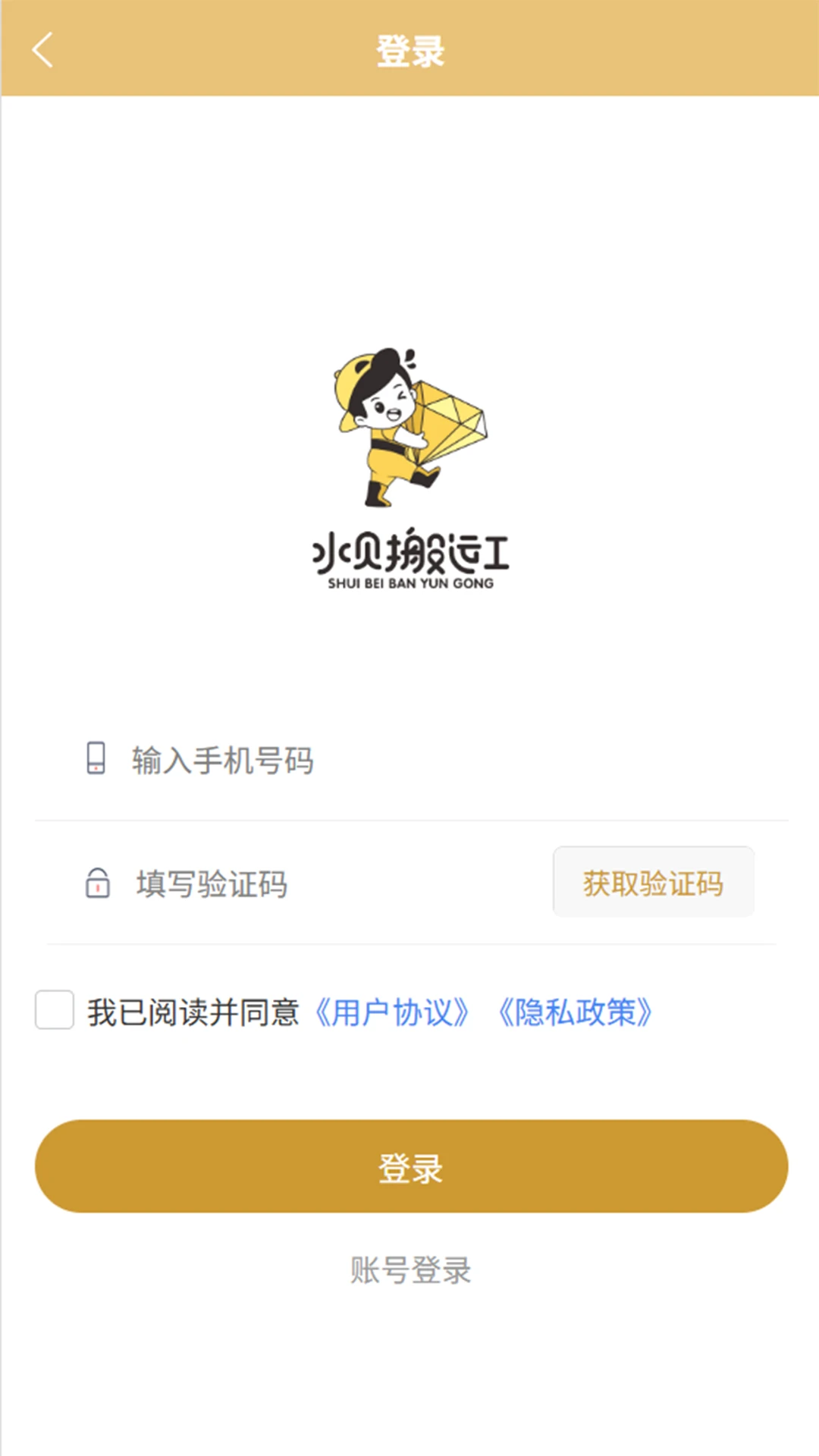Tap the 水贝搬运工 mascot logo
Viewport: 819px width, 1456px height.
pyautogui.click(x=409, y=470)
